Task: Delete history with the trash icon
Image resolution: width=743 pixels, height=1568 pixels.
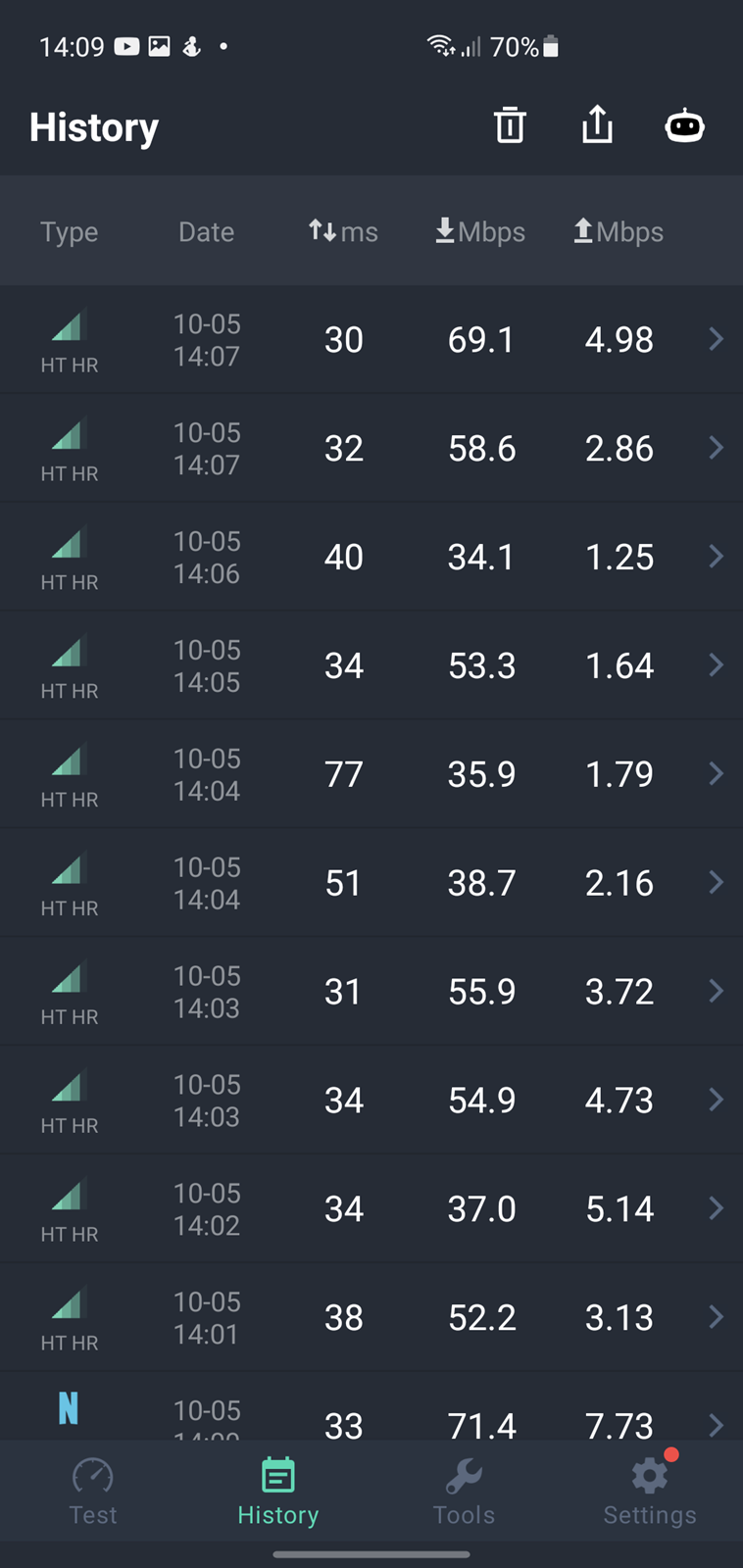Action: [510, 125]
